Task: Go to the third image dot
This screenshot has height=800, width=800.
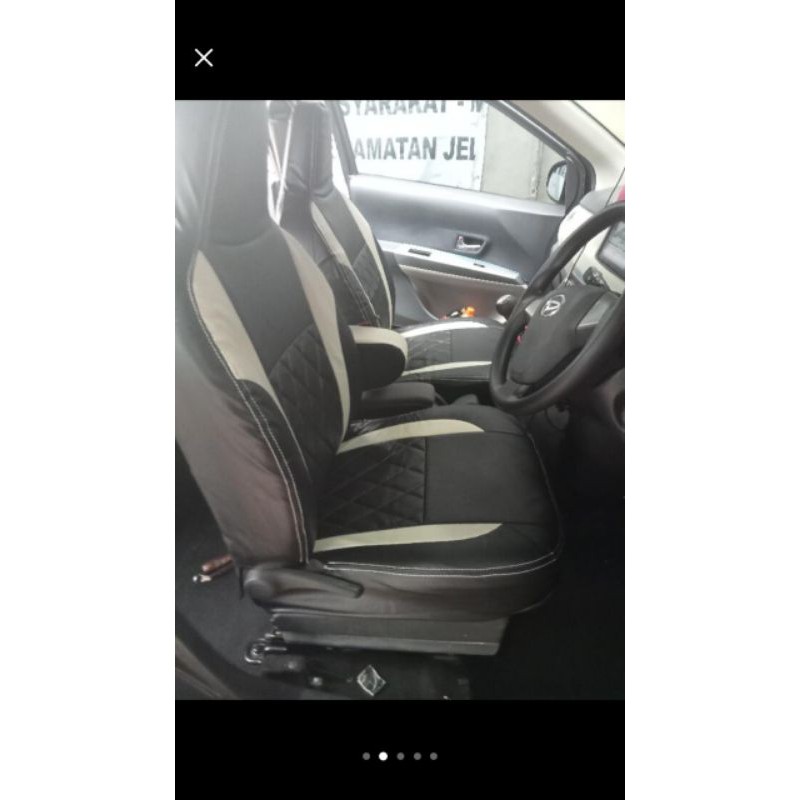Action: pyautogui.click(x=400, y=756)
